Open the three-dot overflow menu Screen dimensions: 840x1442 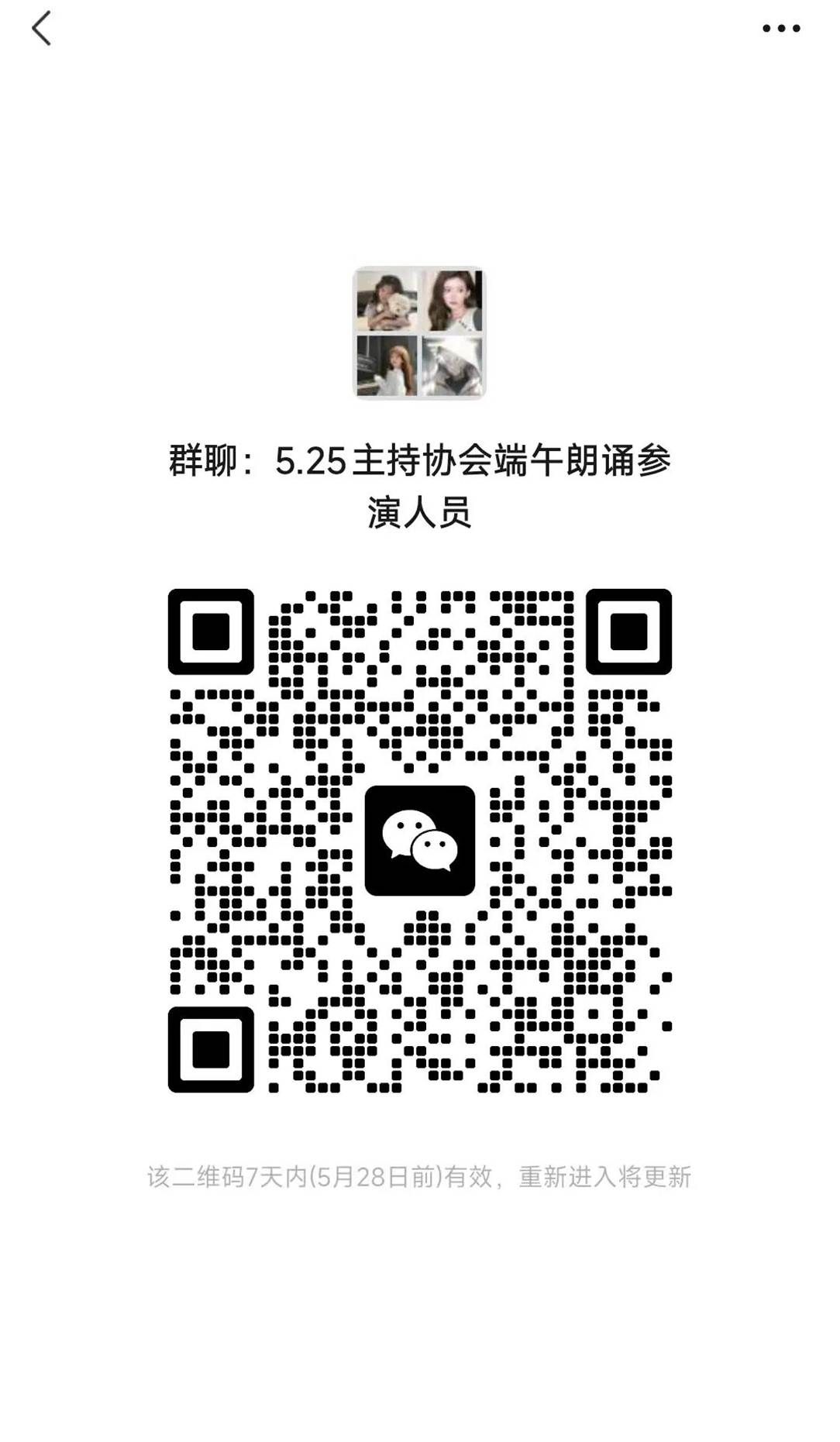pos(780,29)
